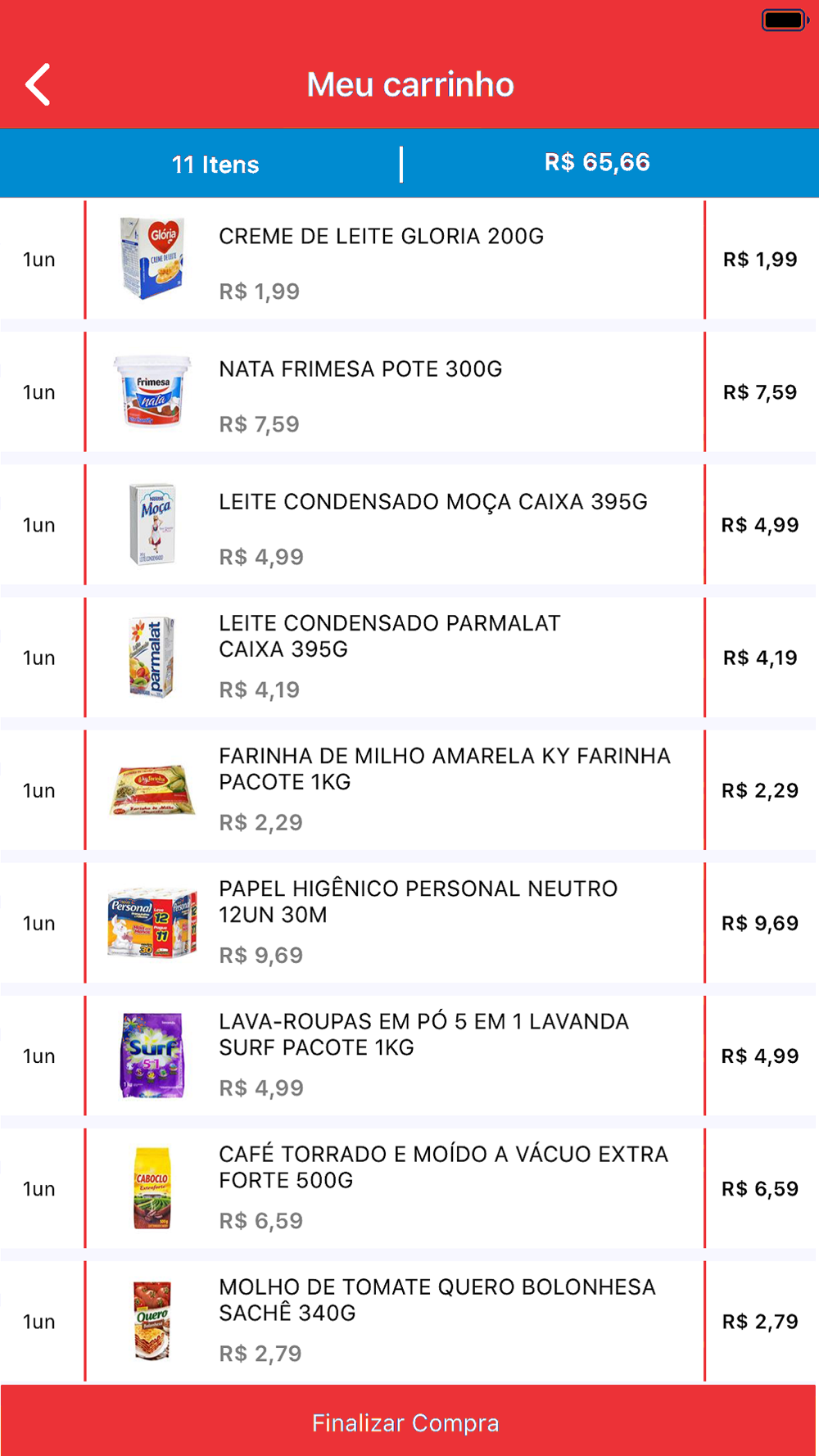Open Leite Condensado Parmalat cart row
This screenshot has height=1456, width=819.
pyautogui.click(x=409, y=657)
